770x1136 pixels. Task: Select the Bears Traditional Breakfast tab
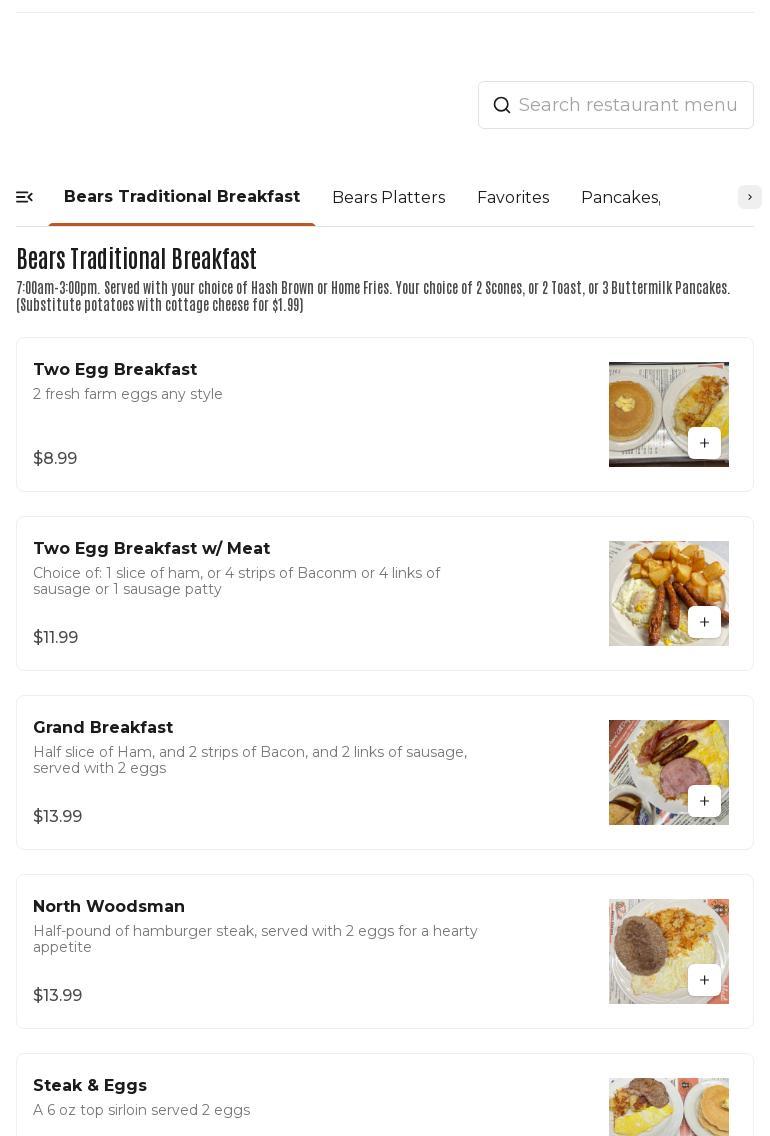pyautogui.click(x=182, y=197)
